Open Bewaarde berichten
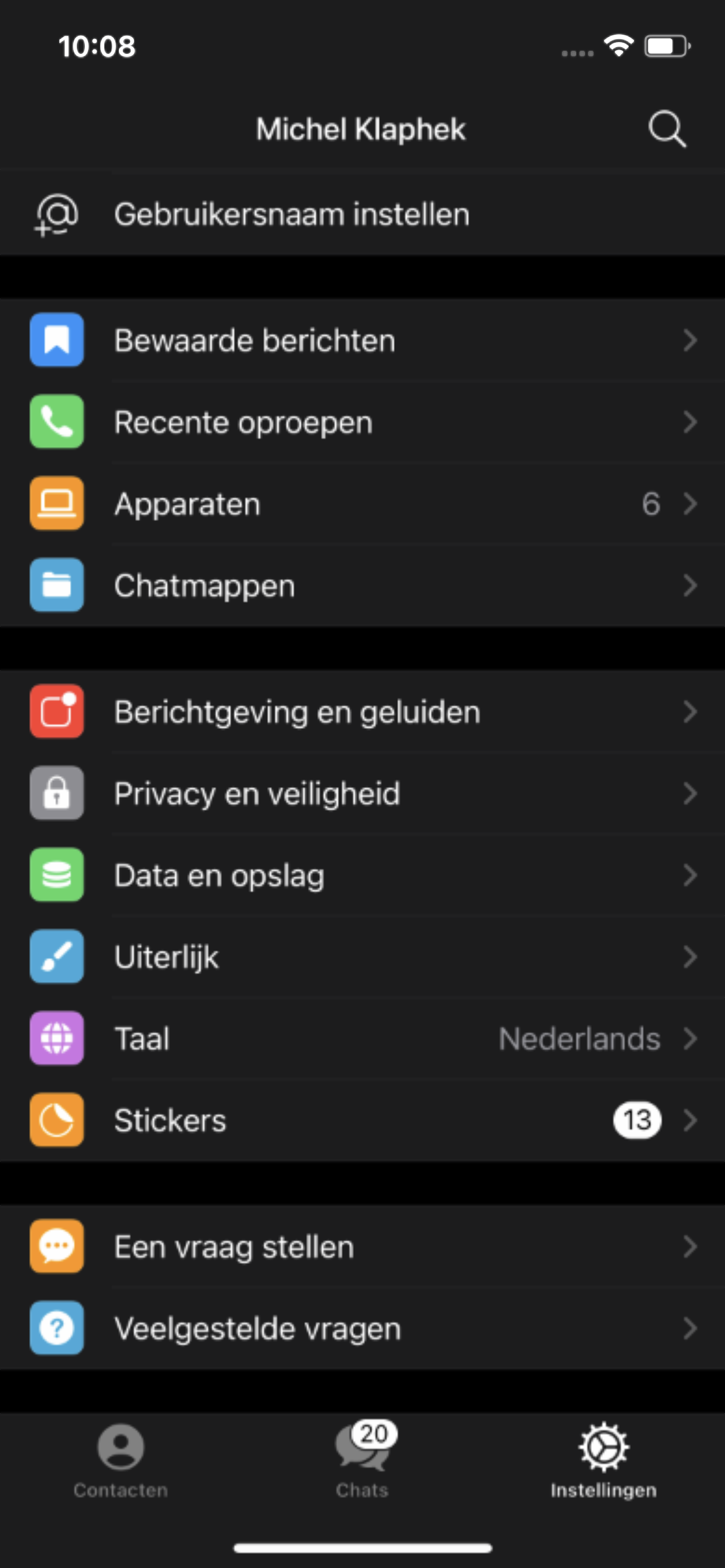 point(362,340)
